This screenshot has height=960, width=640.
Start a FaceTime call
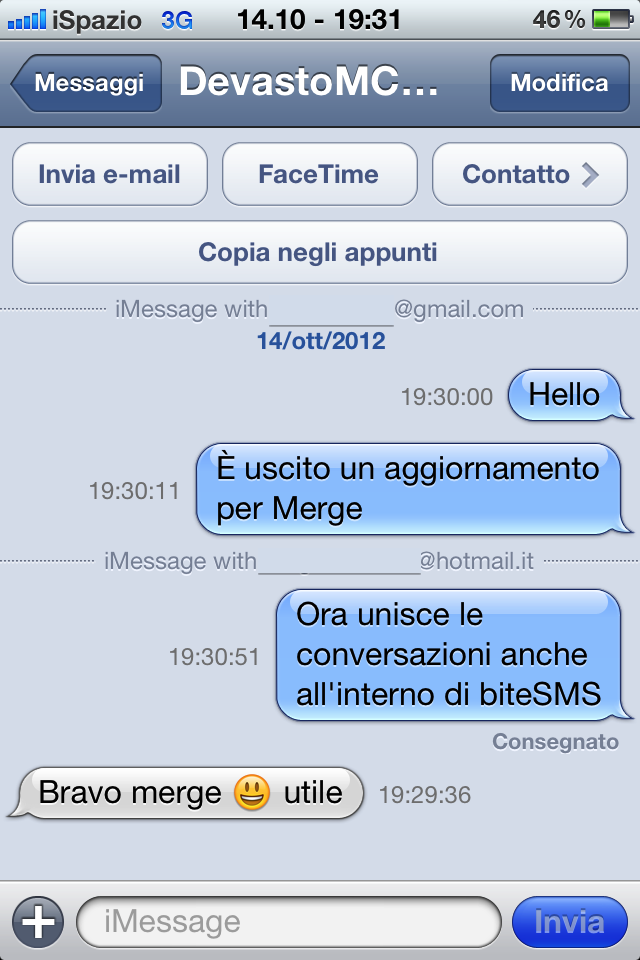point(319,174)
